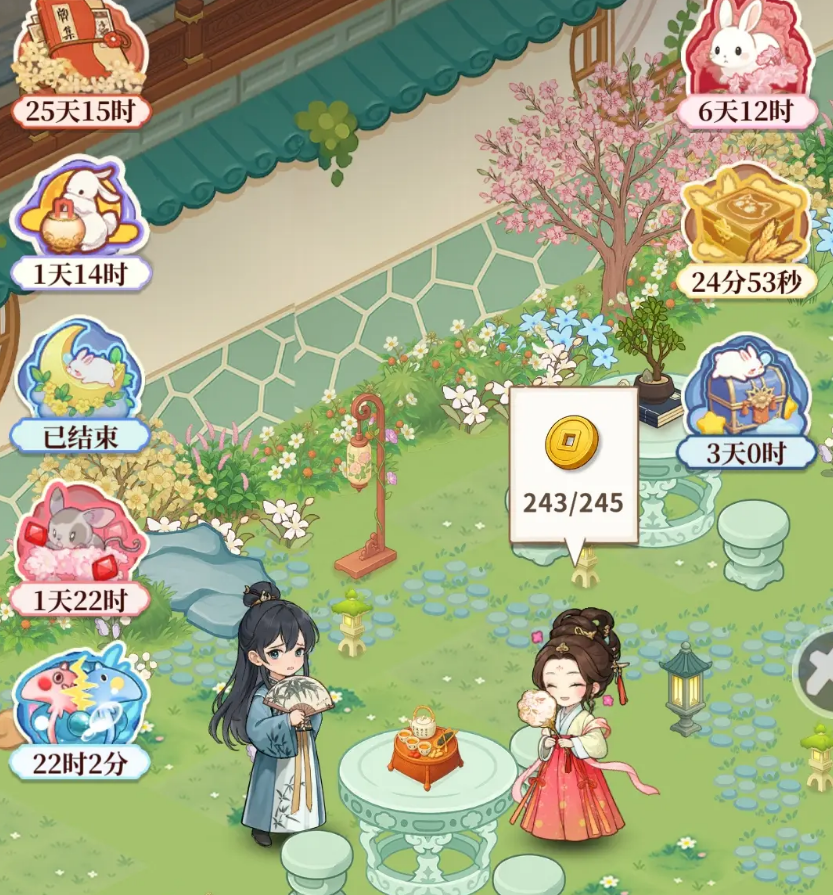833x895 pixels.
Task: Open the rabbit lantern event showing 1天14时
Action: (80, 215)
